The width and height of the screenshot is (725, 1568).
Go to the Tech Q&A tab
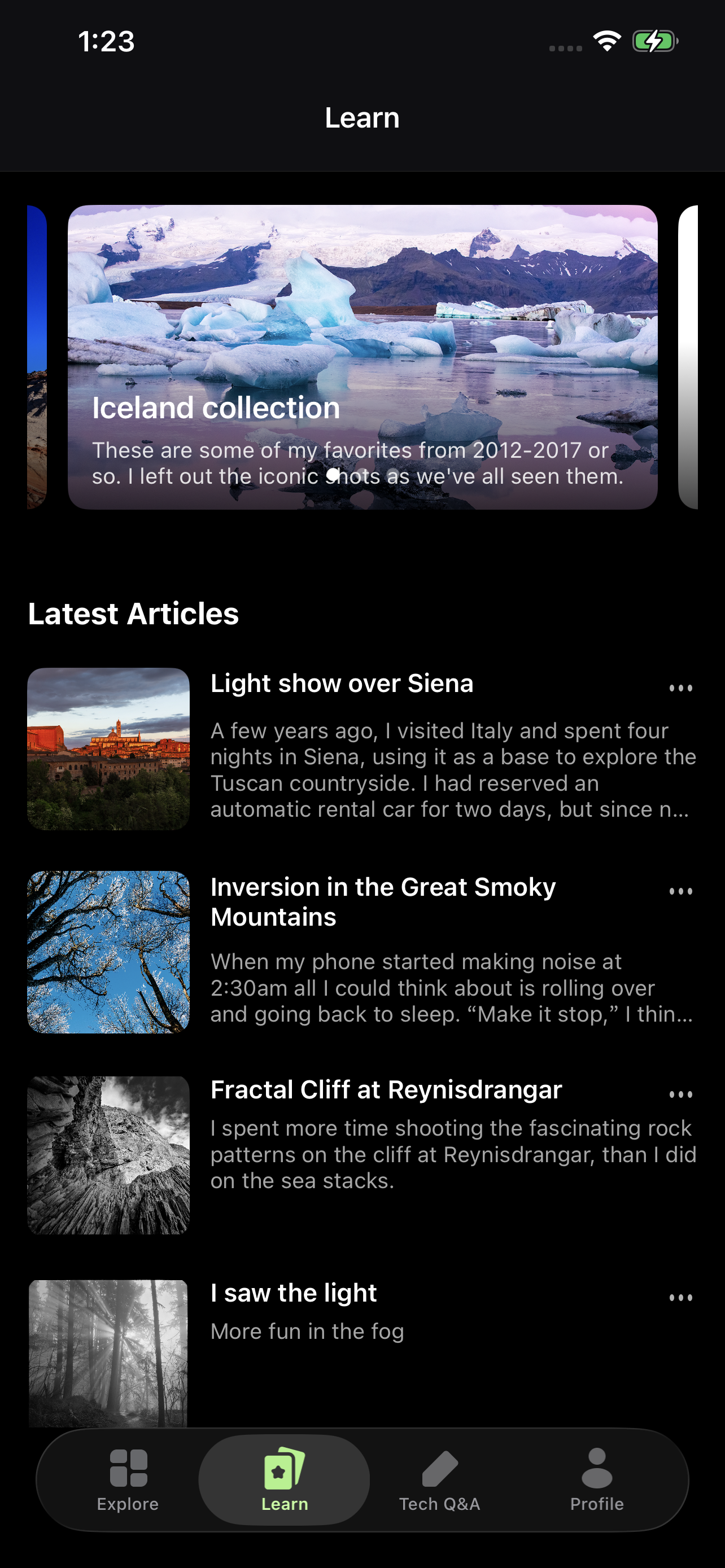(439, 1479)
